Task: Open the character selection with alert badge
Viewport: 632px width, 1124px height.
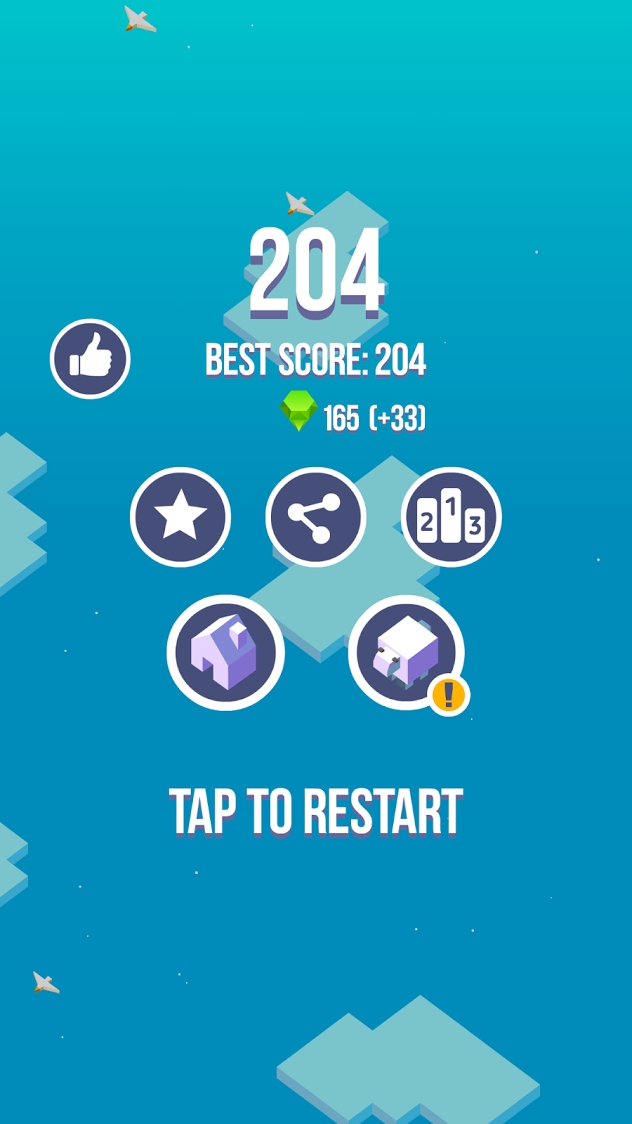Action: pyautogui.click(x=406, y=652)
